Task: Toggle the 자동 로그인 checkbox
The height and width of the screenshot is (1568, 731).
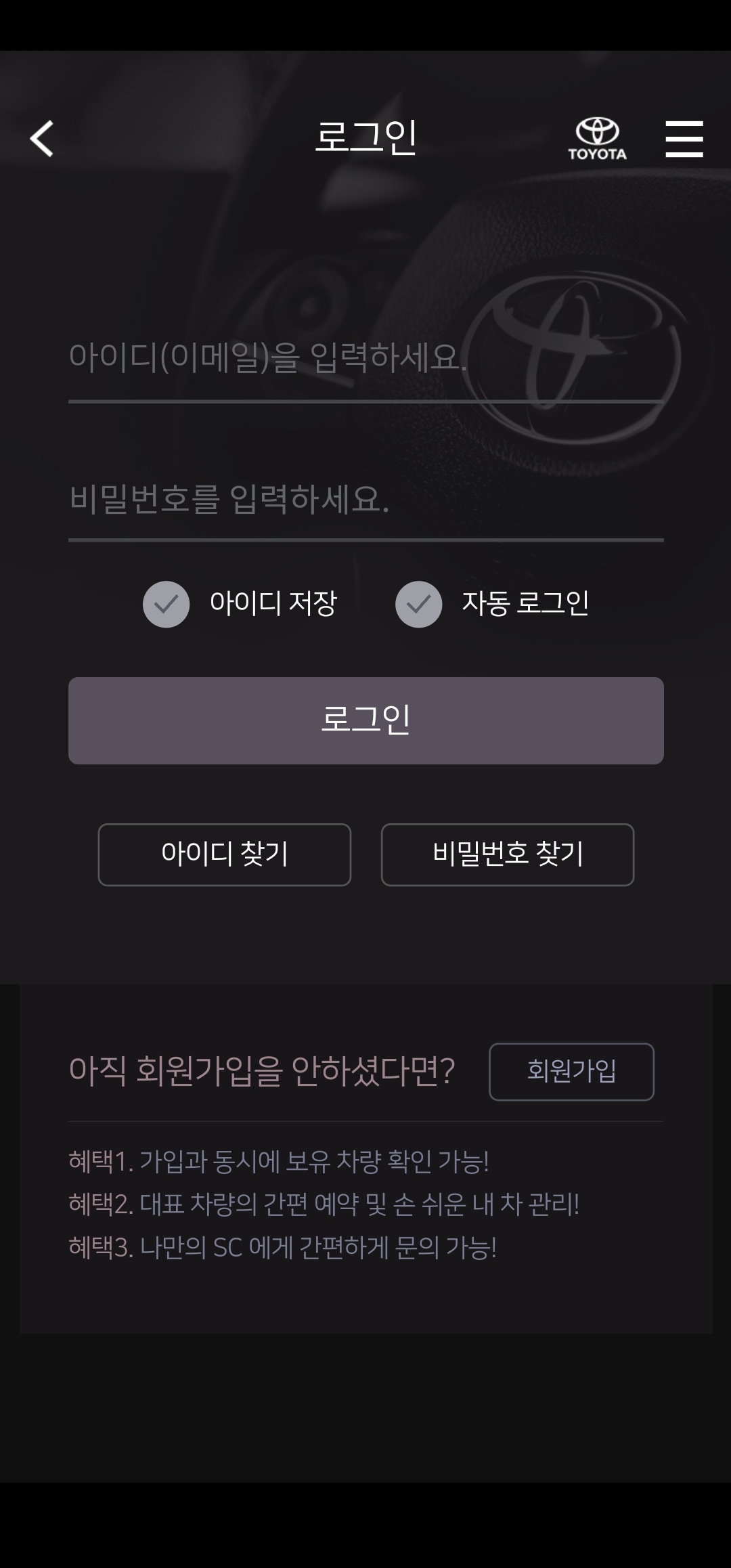Action: coord(418,604)
